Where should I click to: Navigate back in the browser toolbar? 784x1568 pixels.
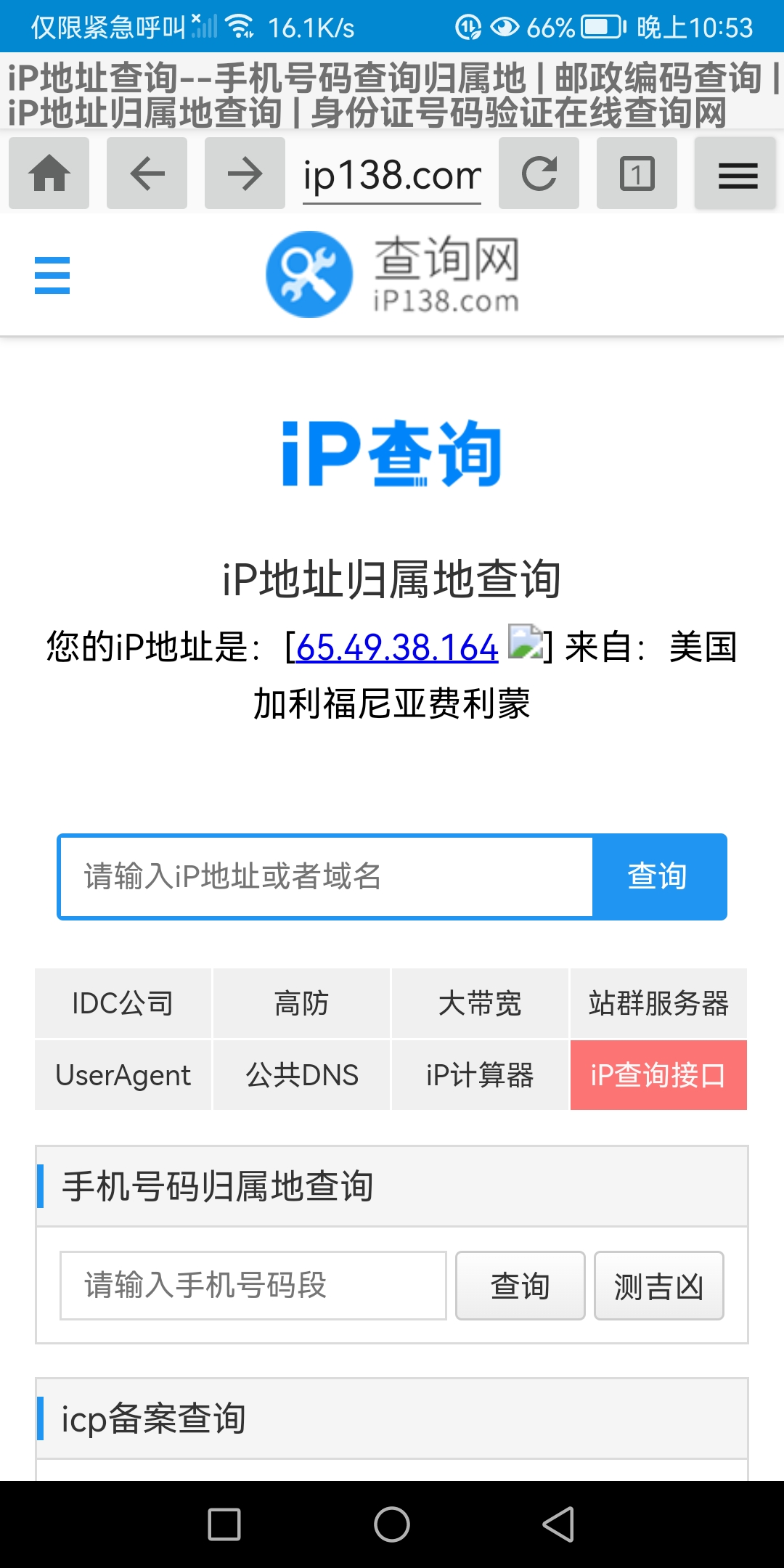click(x=147, y=173)
